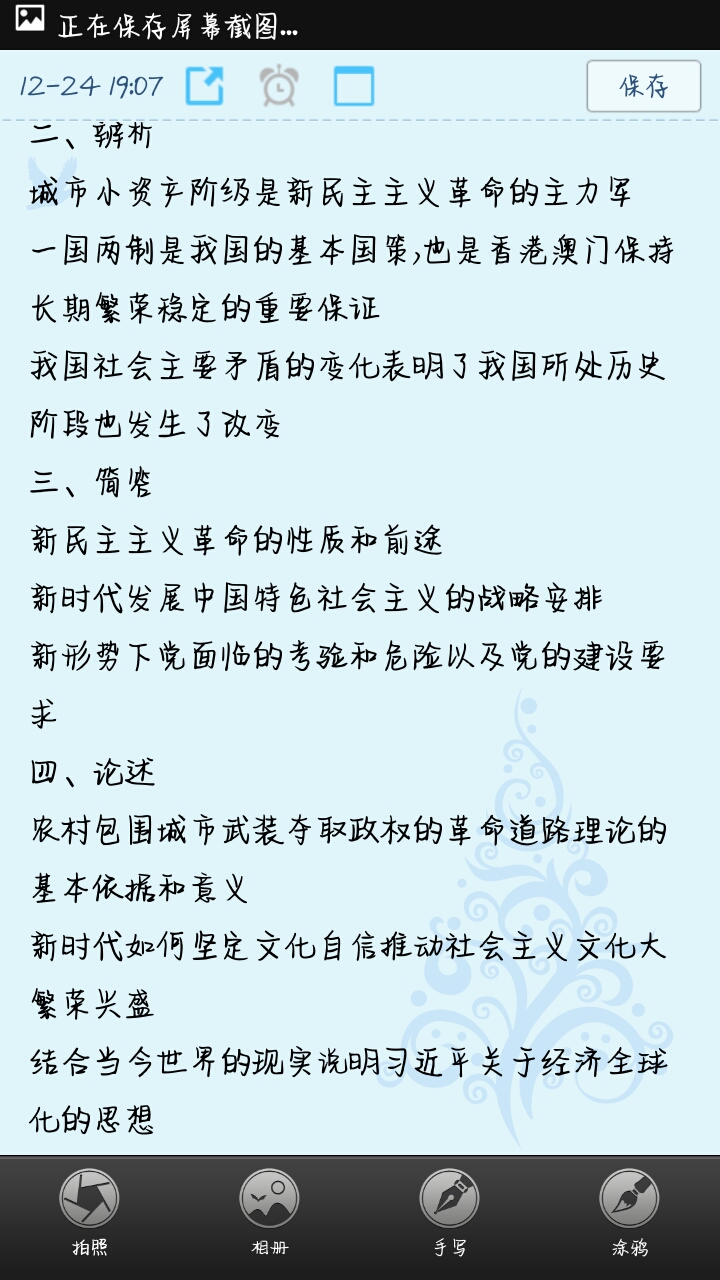Open 相册 to insert a picture

pos(269,1212)
